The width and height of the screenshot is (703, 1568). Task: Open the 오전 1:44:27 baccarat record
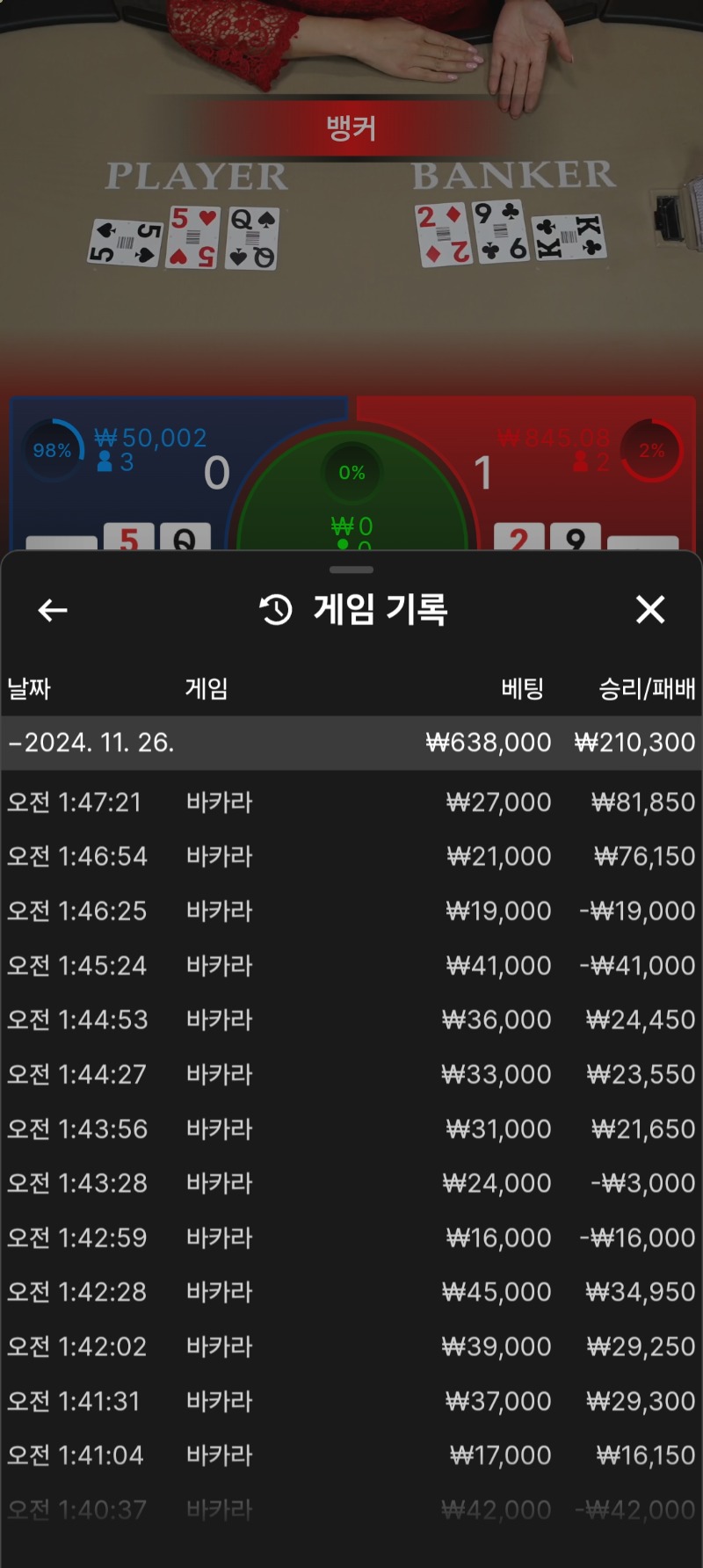351,1074
